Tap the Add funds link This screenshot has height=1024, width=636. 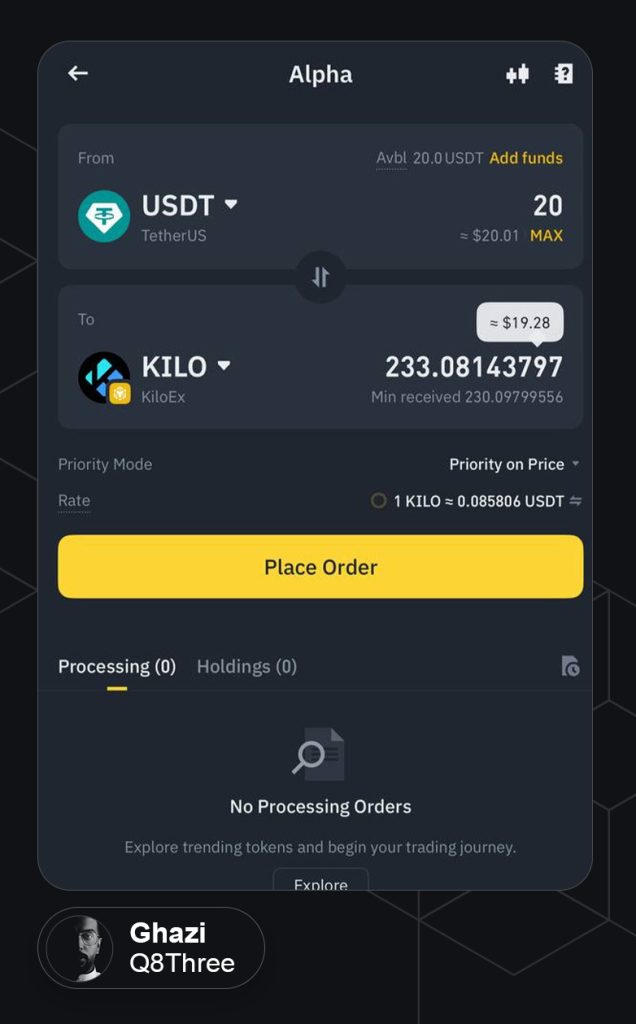coord(526,158)
